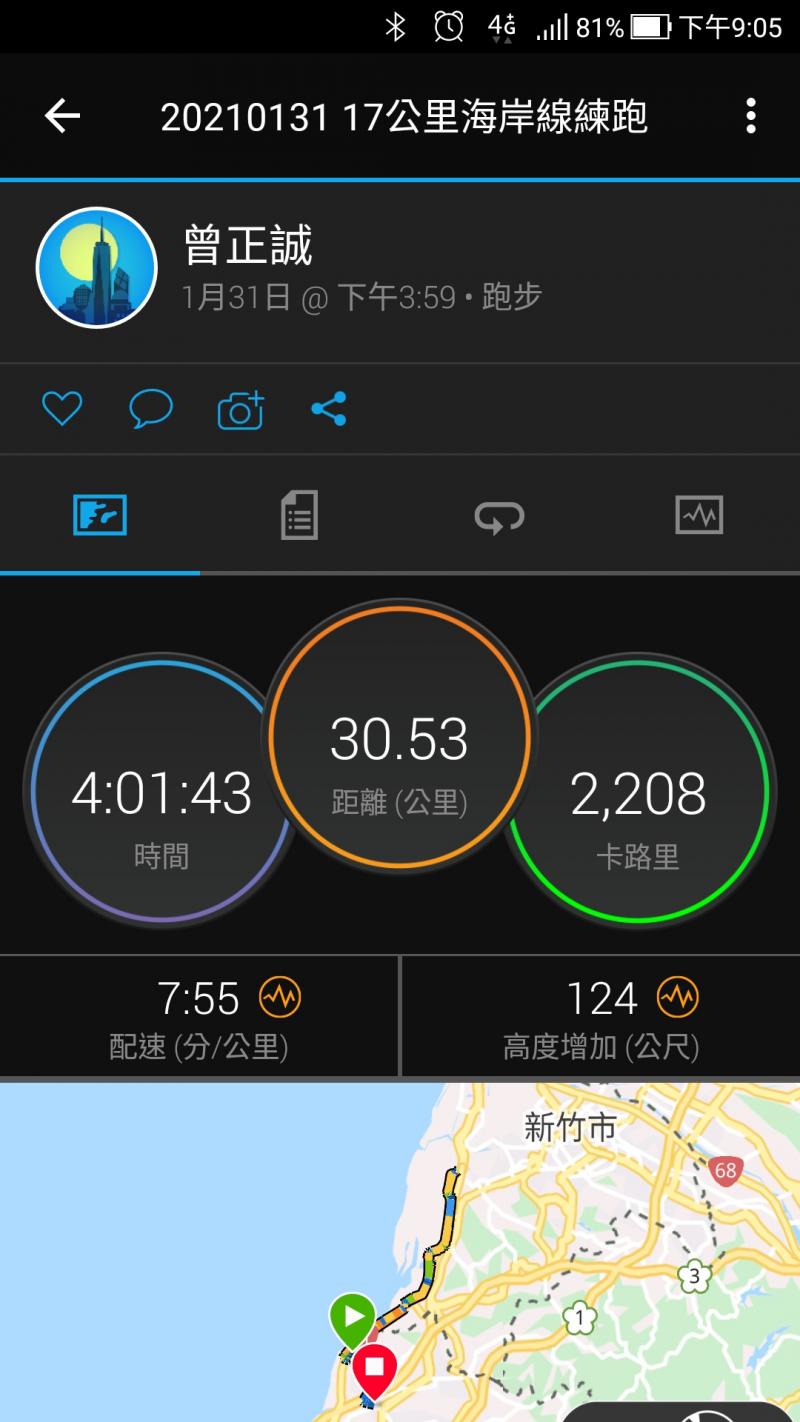Switch to the details stats tab
Viewport: 800px width, 1422px height.
299,515
